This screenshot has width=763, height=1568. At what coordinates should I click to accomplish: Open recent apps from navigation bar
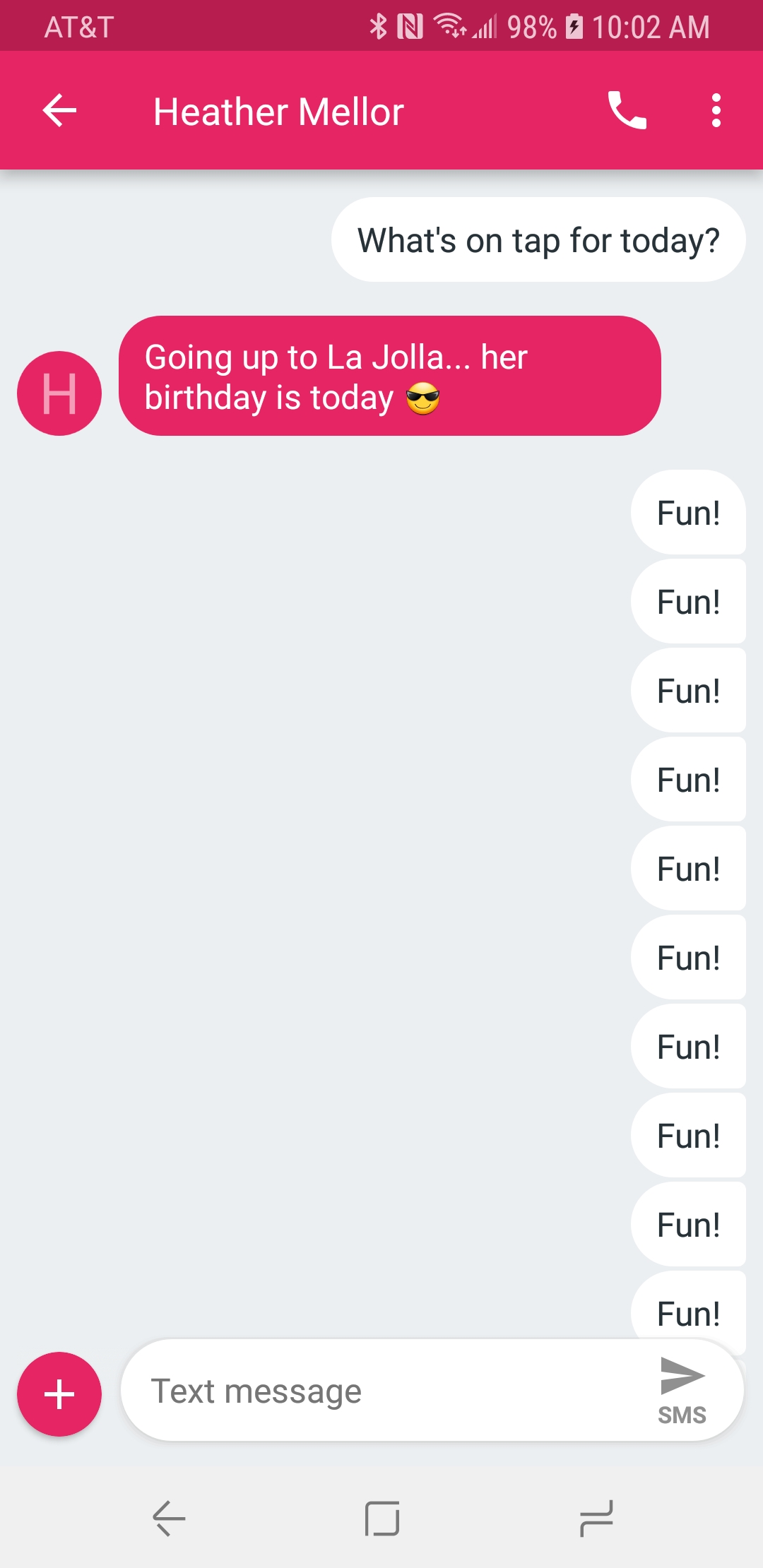(x=596, y=1519)
